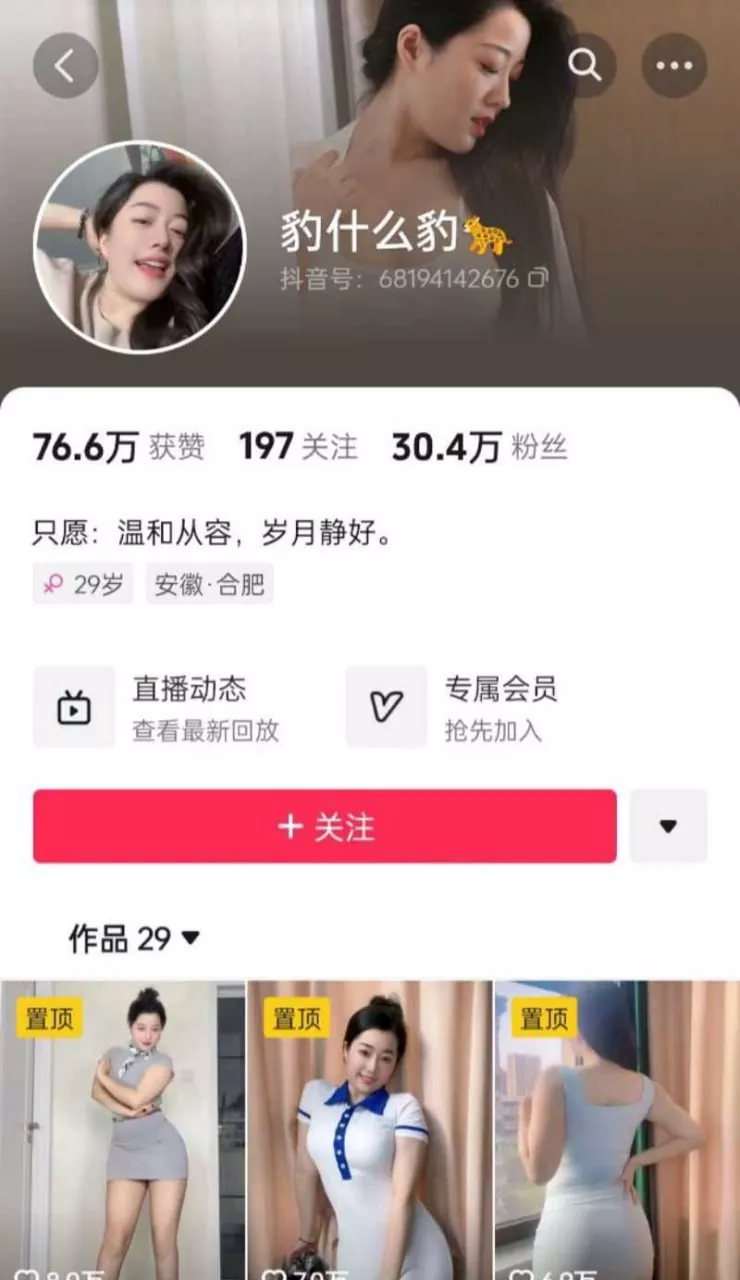The height and width of the screenshot is (1280, 740).
Task: Go back using the top arrow
Action: [66, 66]
